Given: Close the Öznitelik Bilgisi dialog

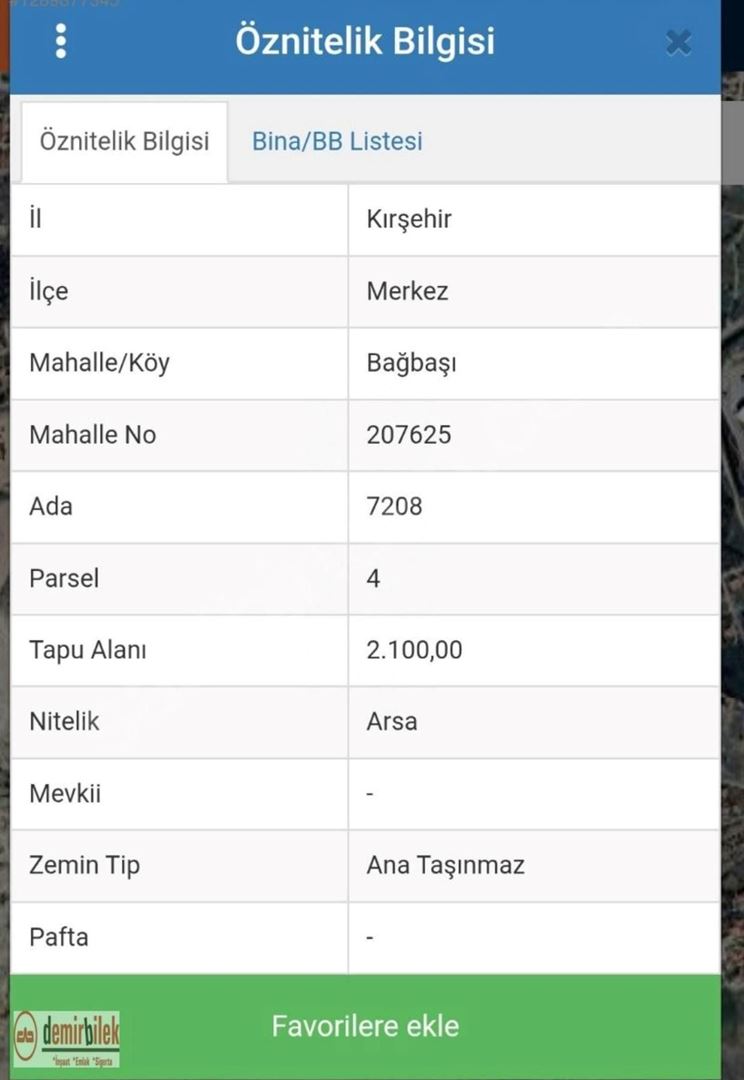Looking at the screenshot, I should tap(678, 42).
